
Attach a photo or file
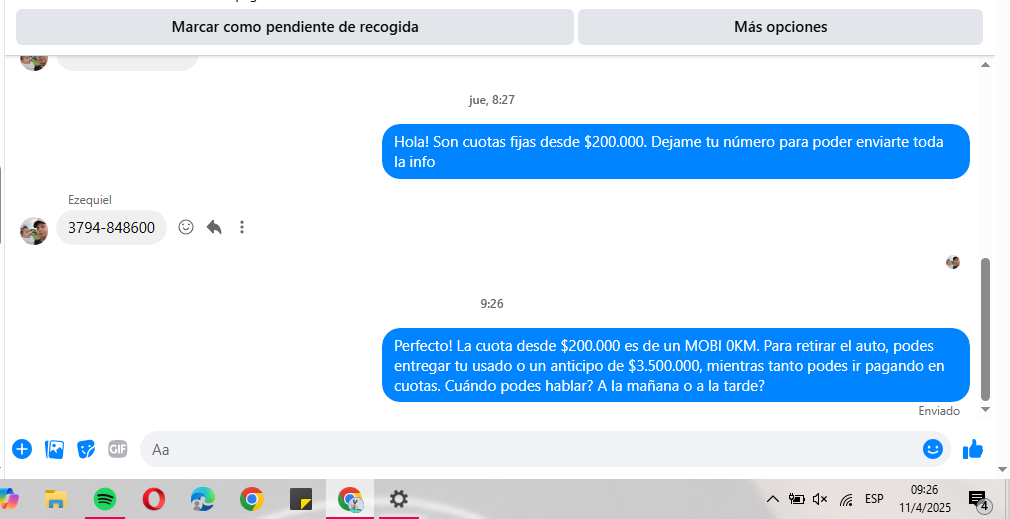coord(54,449)
